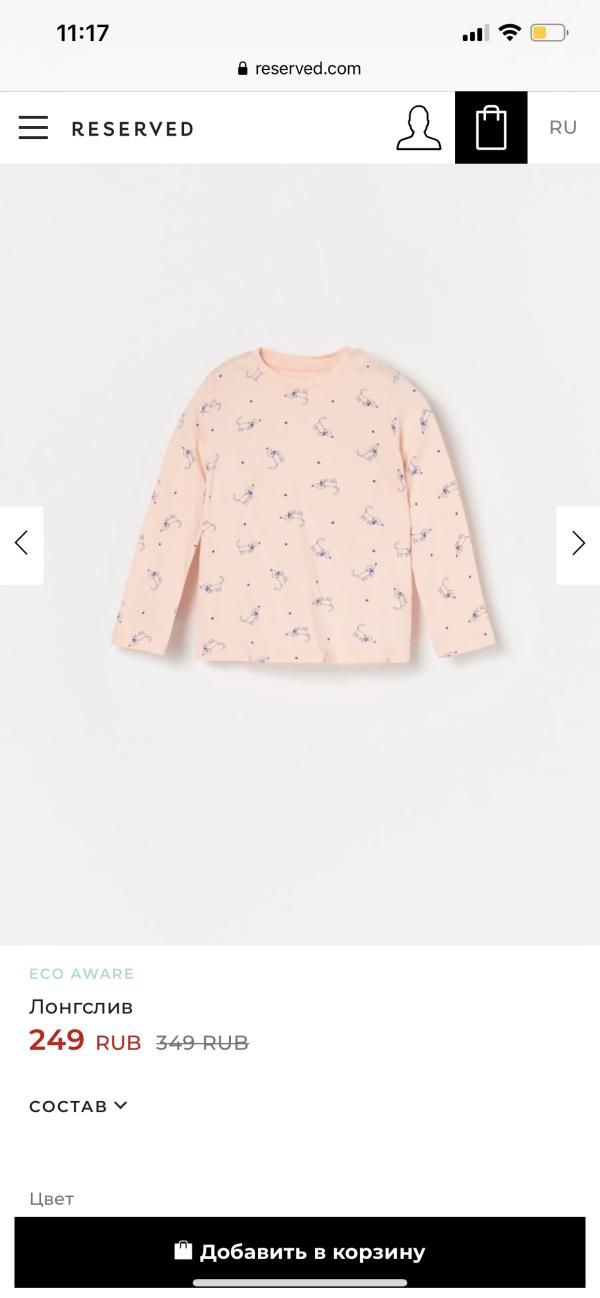Open the hamburger menu
Screen dimensions: 600x1298
[33, 128]
